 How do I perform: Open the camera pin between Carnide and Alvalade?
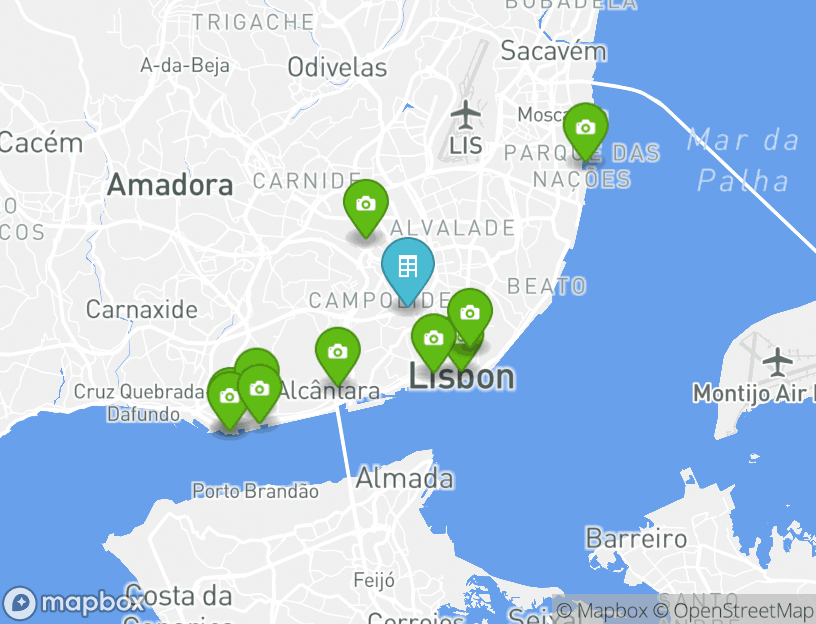click(366, 205)
